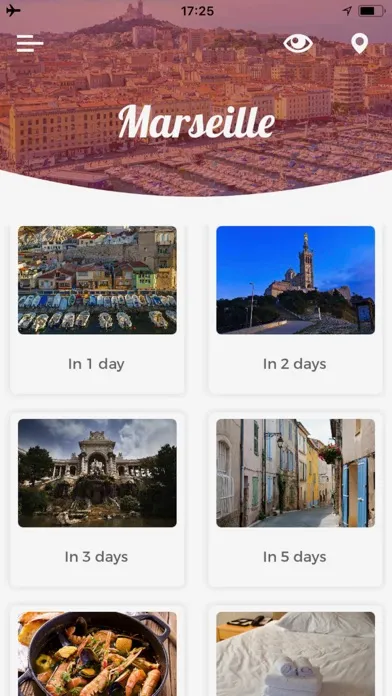Open the hamburger menu

pyautogui.click(x=30, y=44)
